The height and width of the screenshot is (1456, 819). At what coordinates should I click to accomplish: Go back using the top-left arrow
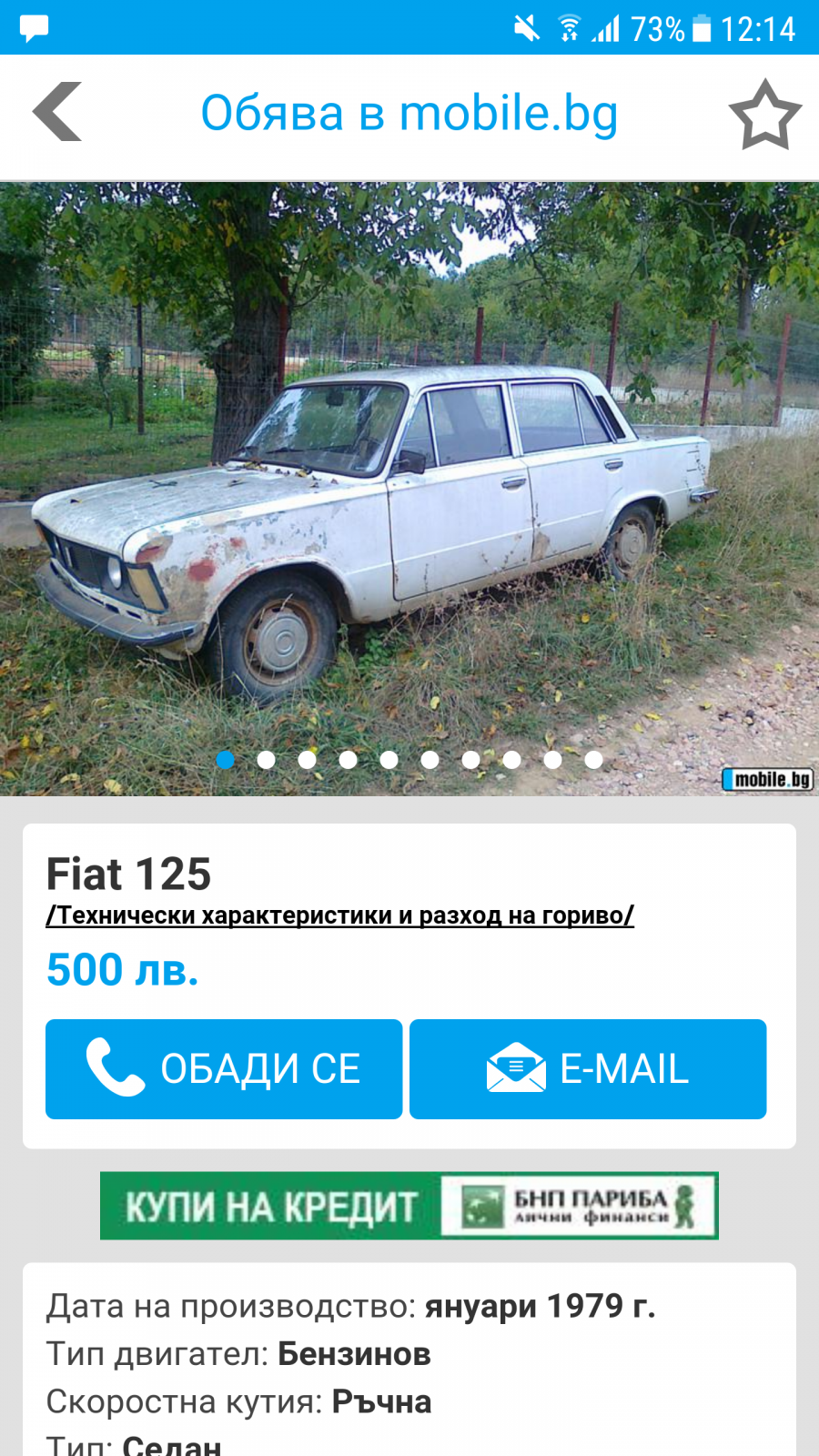57,112
